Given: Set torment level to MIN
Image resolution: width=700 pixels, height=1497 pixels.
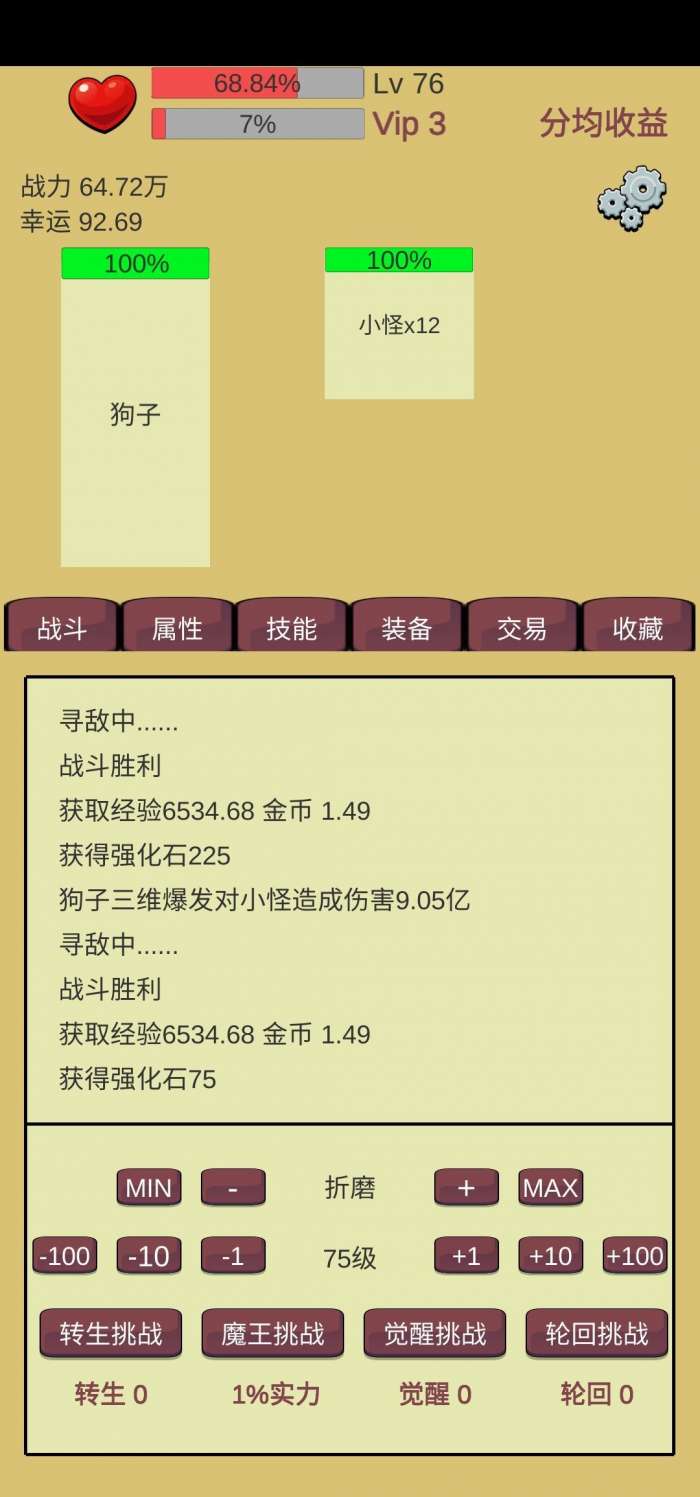Looking at the screenshot, I should [149, 1187].
